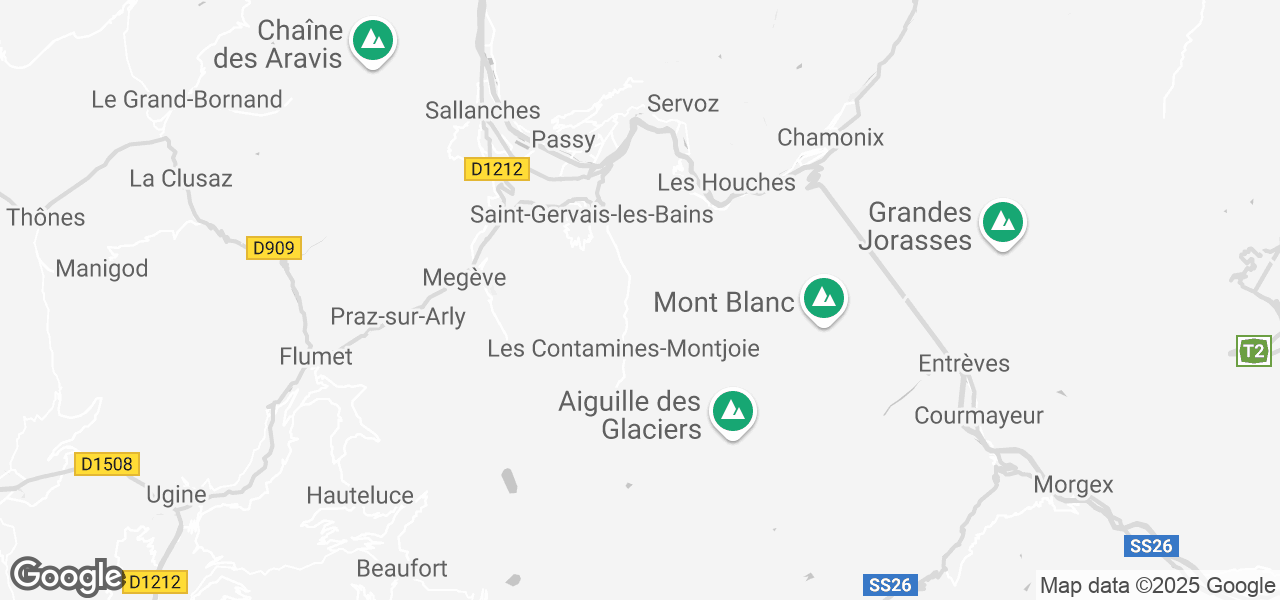Choose the Aiguille des Glaciers mountain pin
The image size is (1280, 600).
733,411
